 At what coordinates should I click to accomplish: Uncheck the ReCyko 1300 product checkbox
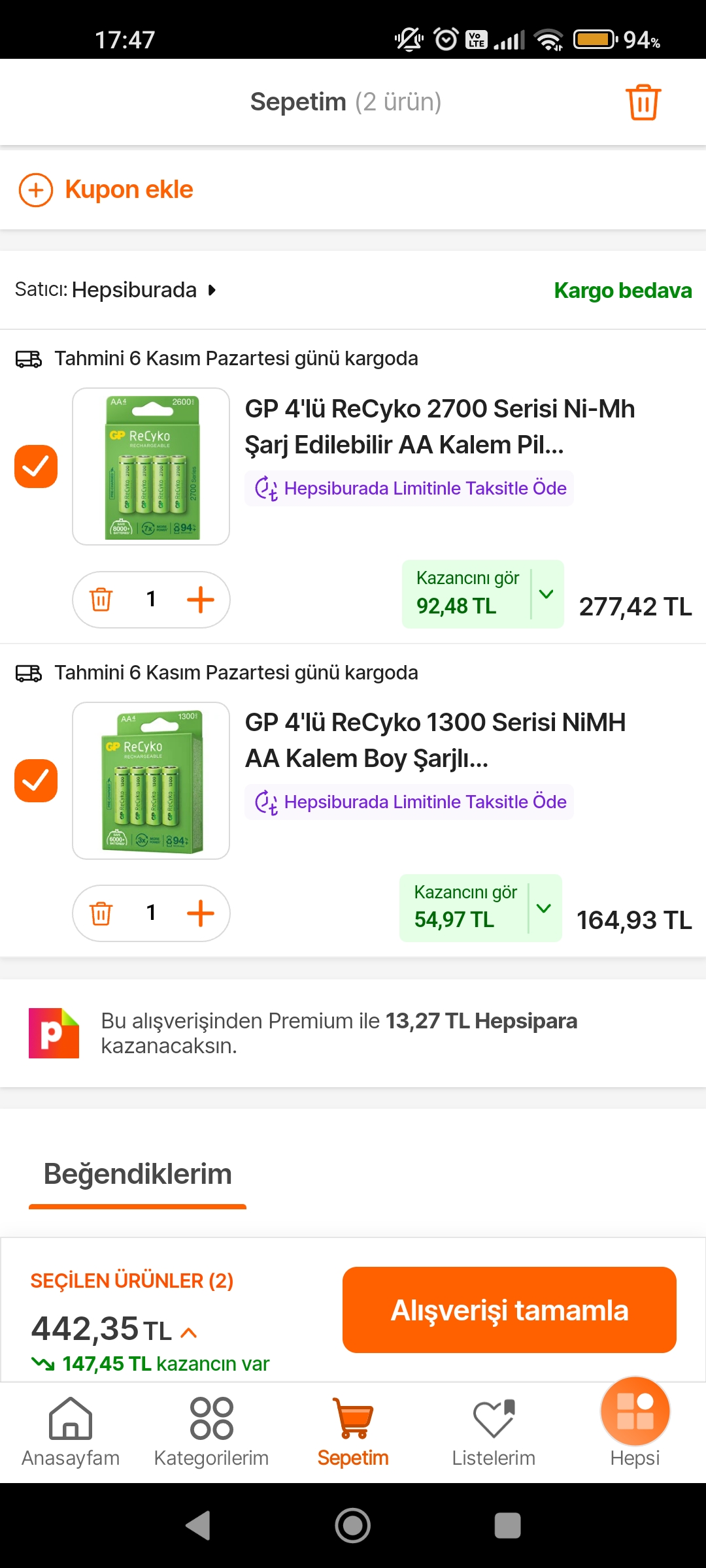pyautogui.click(x=36, y=781)
